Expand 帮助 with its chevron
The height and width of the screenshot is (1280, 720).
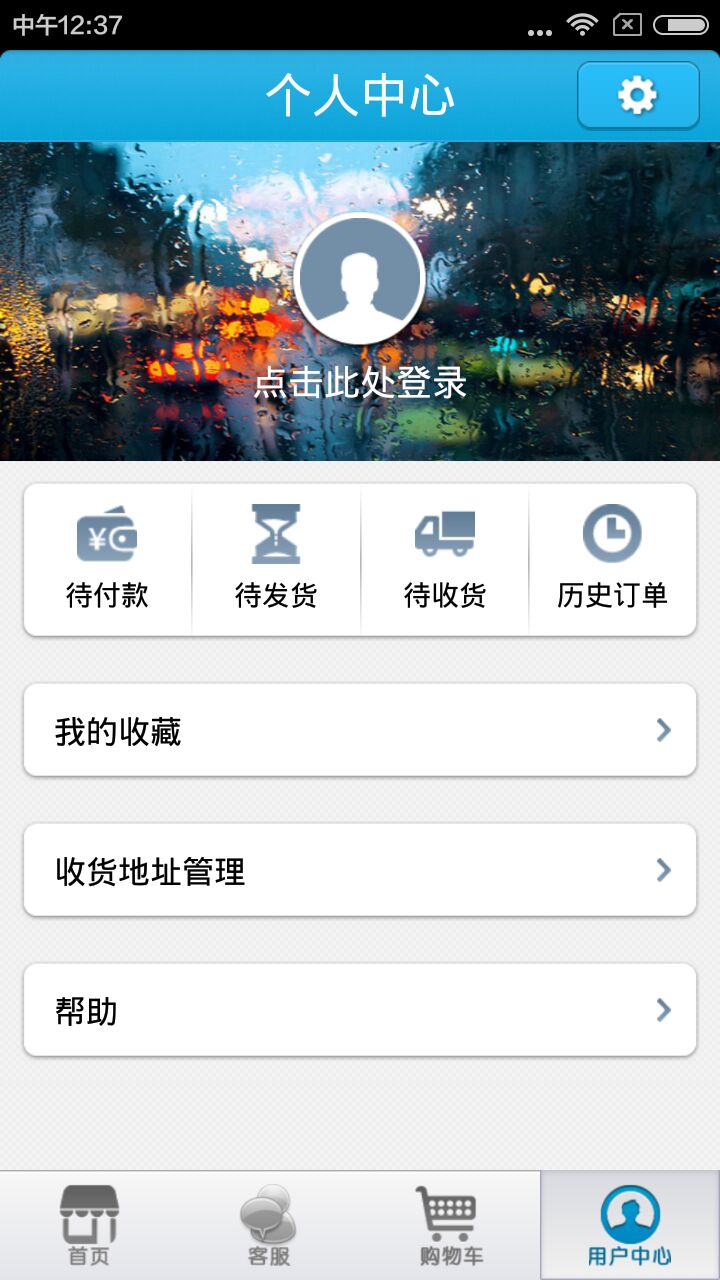(x=662, y=1010)
